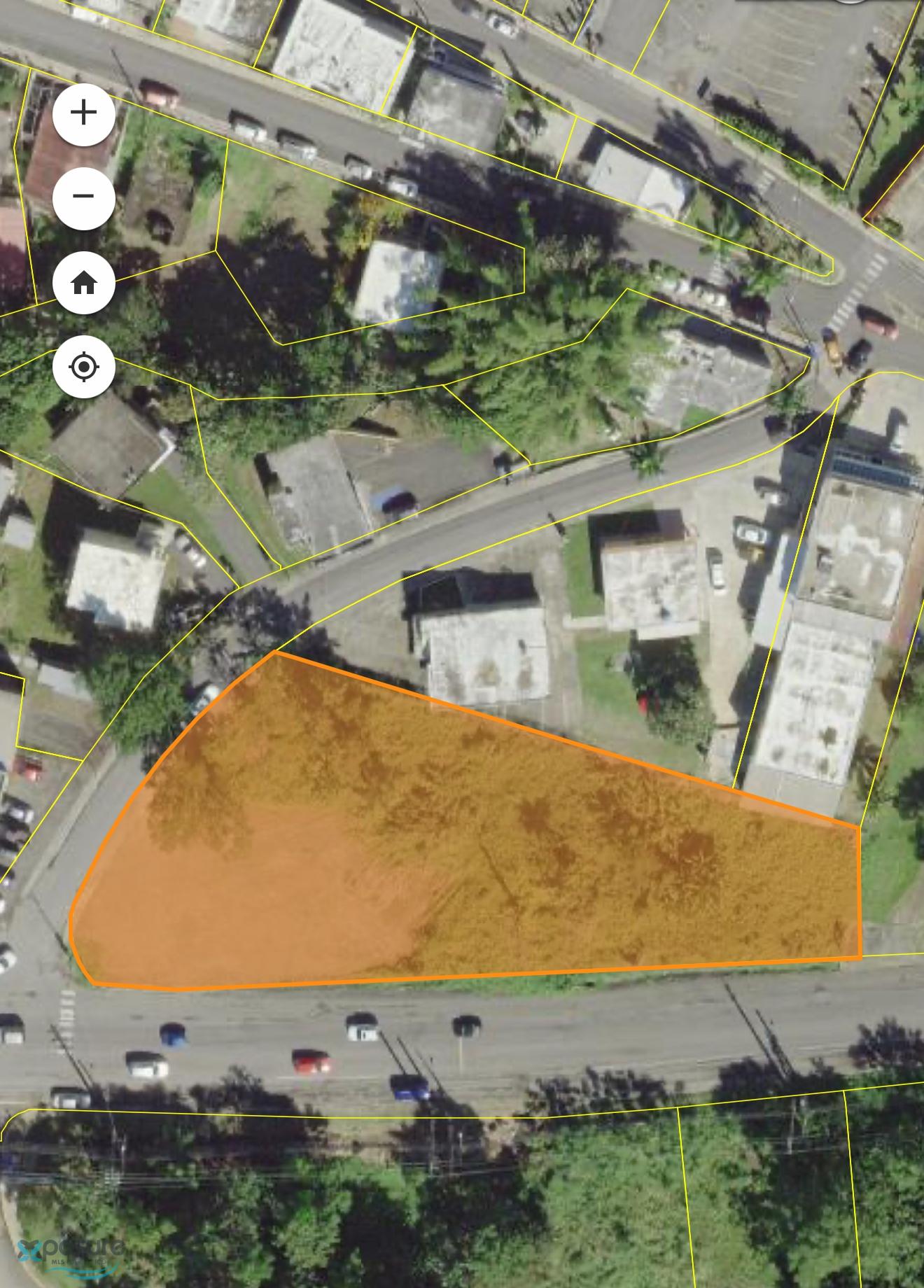Zoom in on the map
924x1288 pixels.
[84, 114]
